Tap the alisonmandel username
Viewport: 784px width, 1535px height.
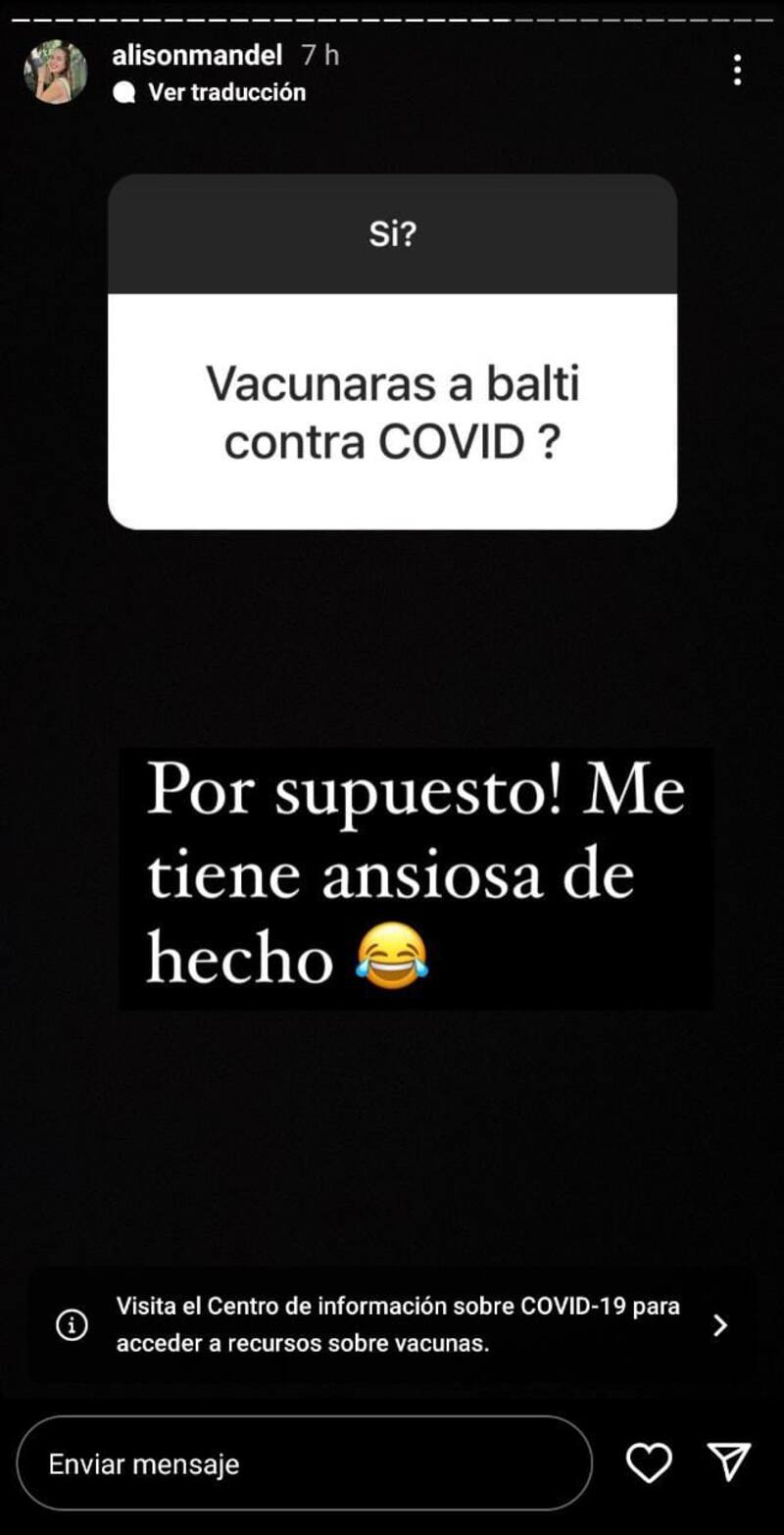pos(196,56)
